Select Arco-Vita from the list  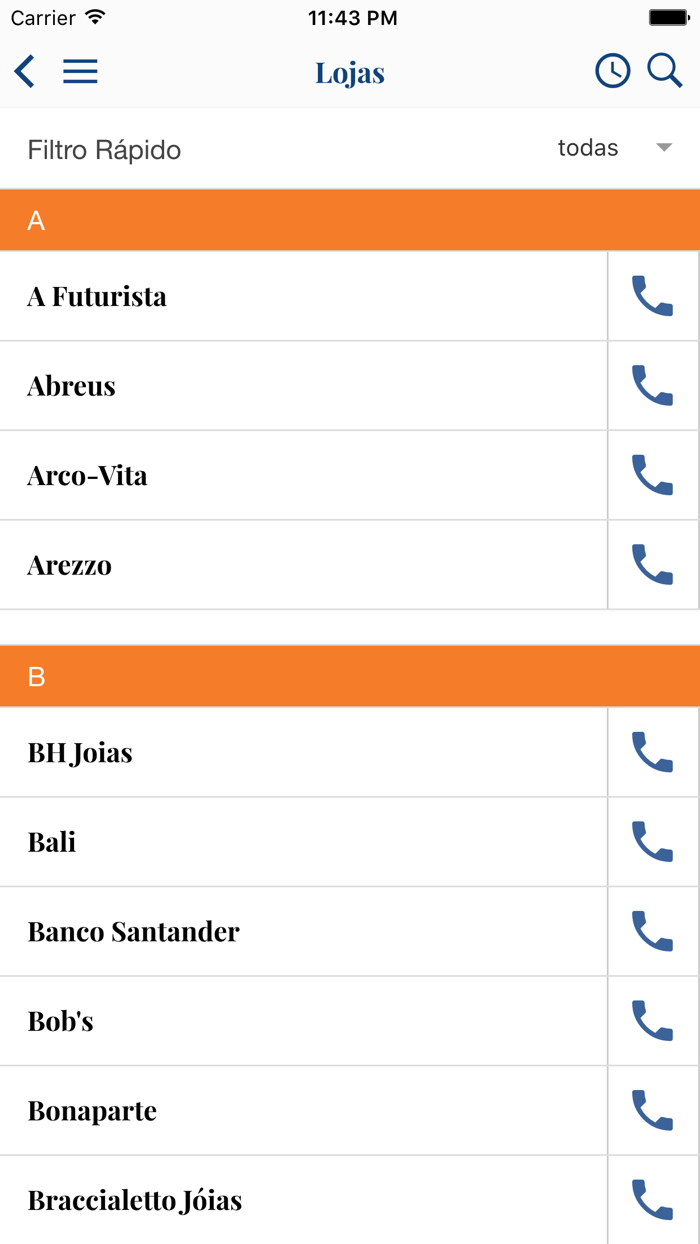click(x=303, y=475)
